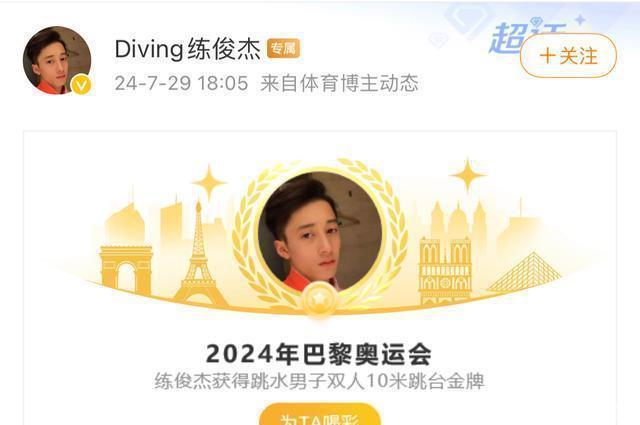Open the 2024年巴黎奥运会 gold medal card

[x=320, y=353]
